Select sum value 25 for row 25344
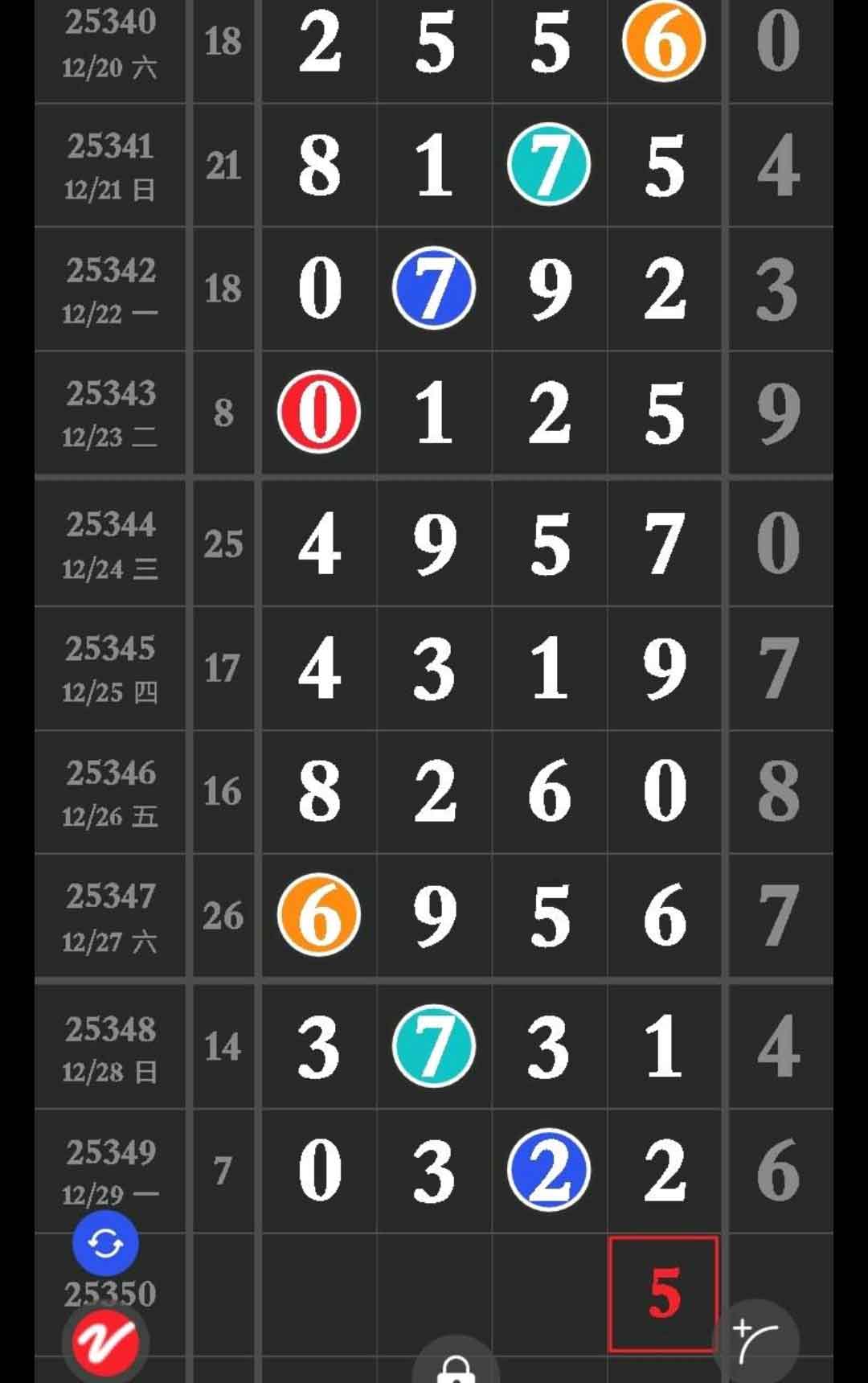Image resolution: width=868 pixels, height=1383 pixels. (x=223, y=543)
